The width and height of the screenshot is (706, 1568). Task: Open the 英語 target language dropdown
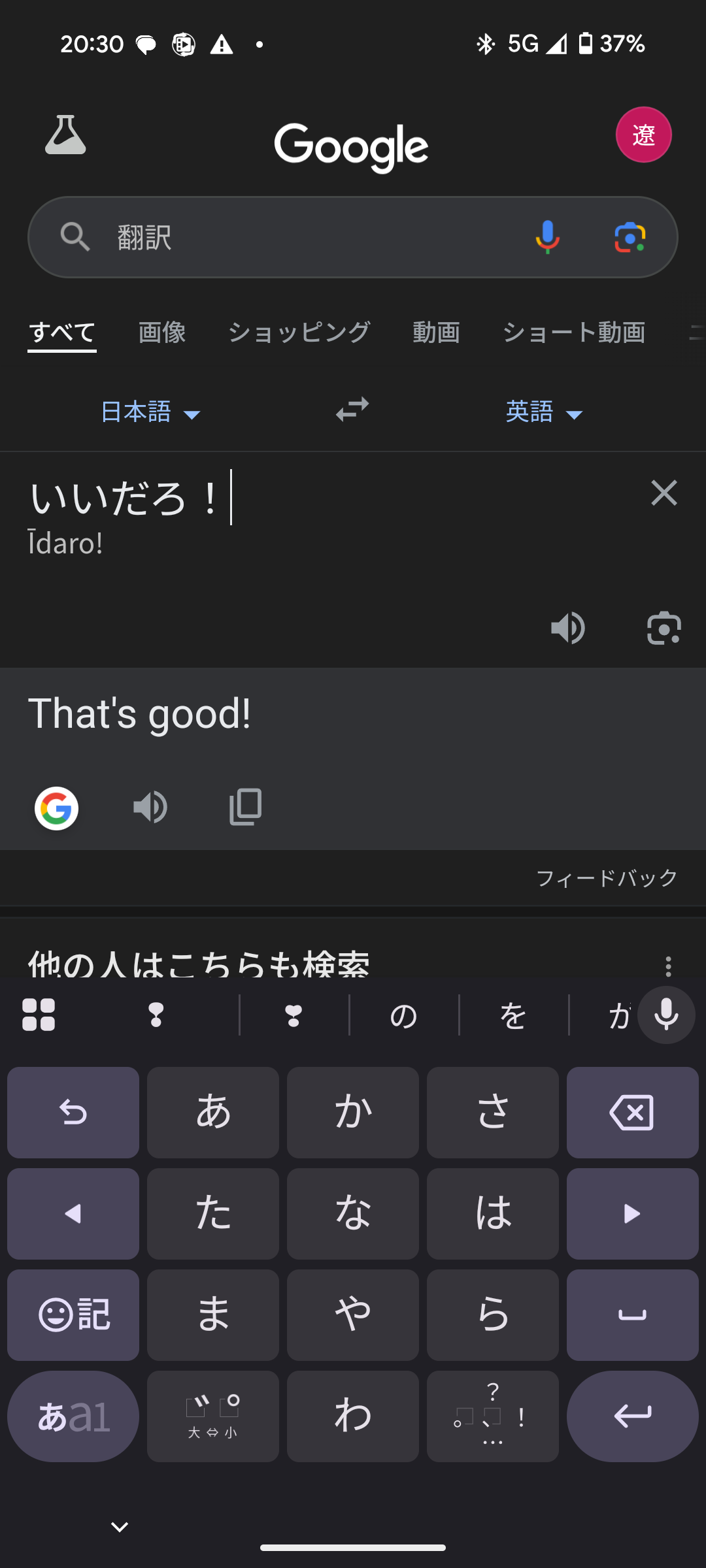545,412
